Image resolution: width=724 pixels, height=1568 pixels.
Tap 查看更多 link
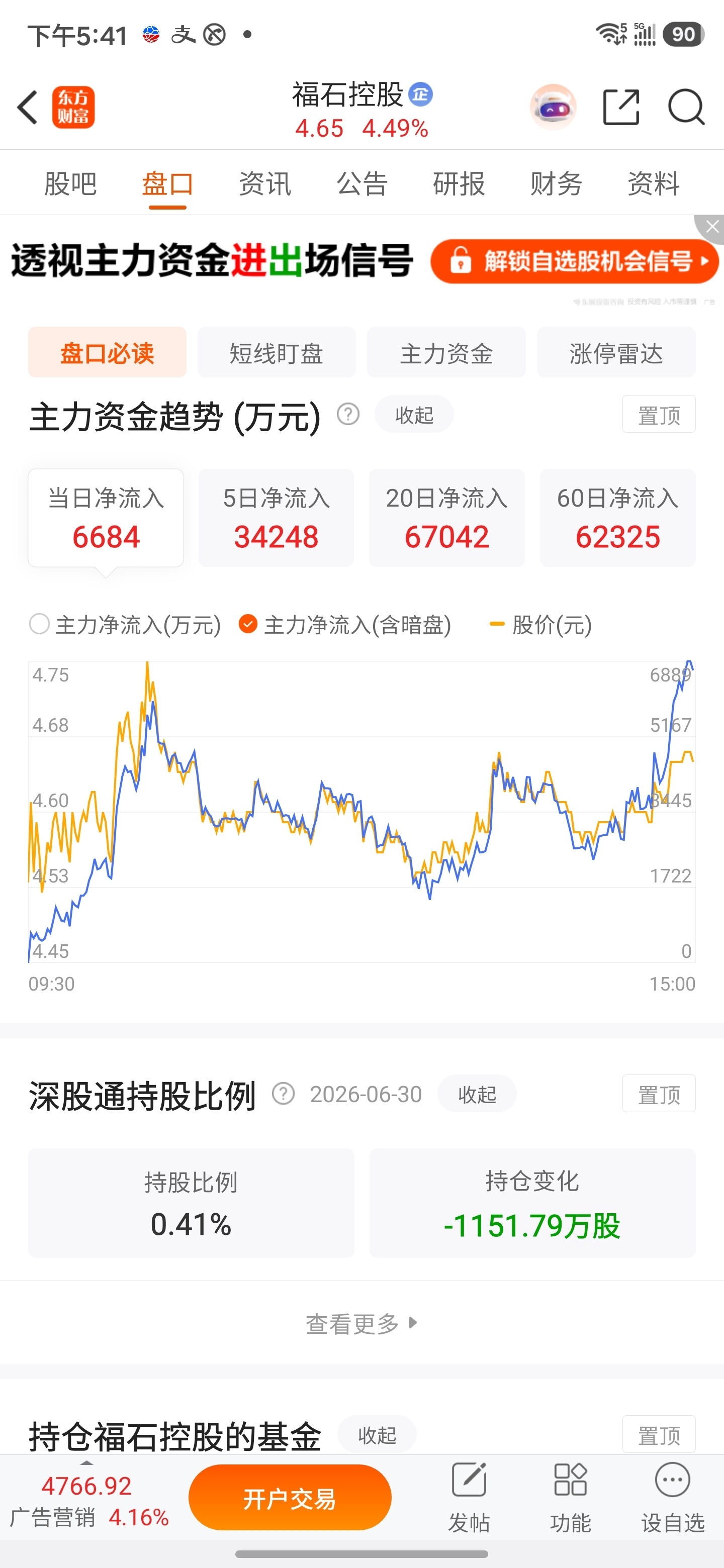[x=361, y=1323]
